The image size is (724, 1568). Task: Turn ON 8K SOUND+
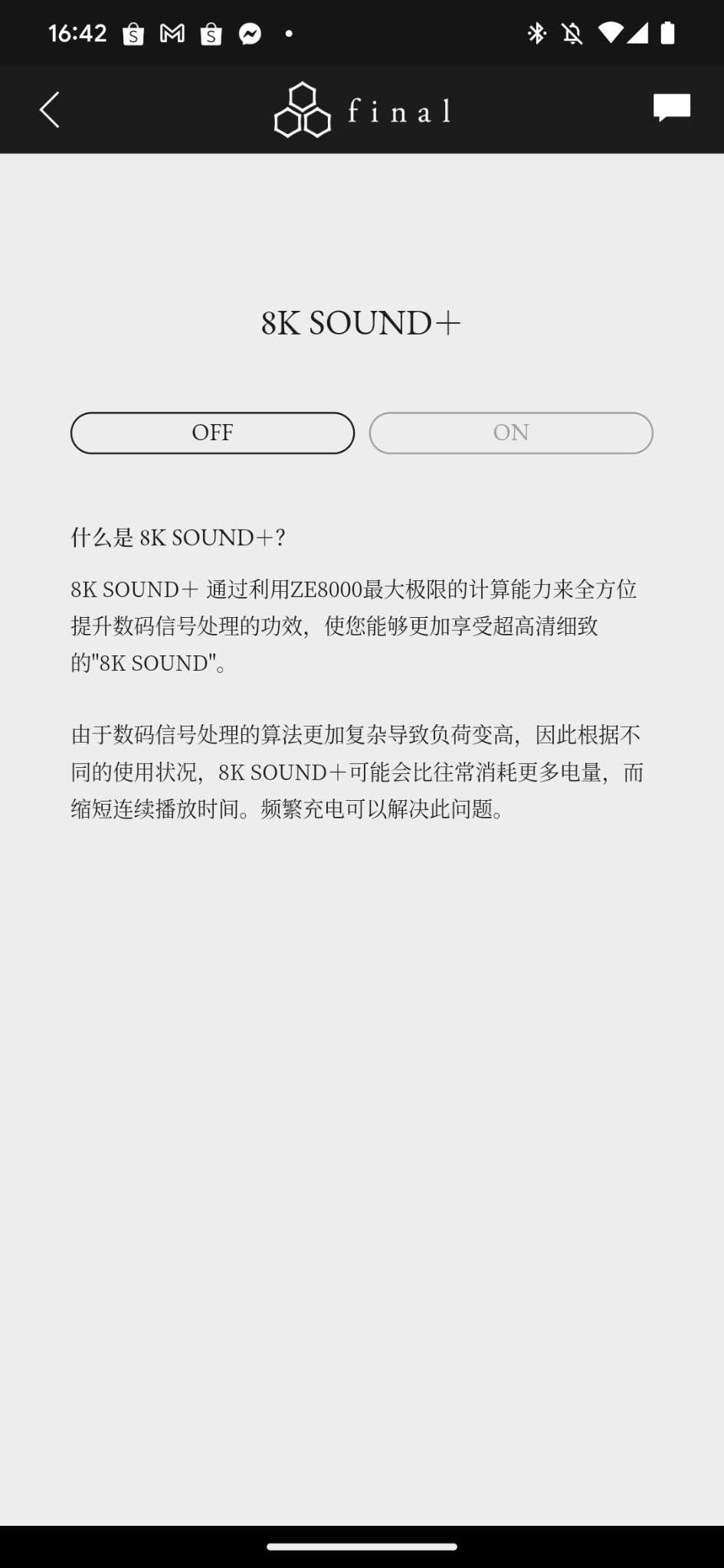coord(511,433)
